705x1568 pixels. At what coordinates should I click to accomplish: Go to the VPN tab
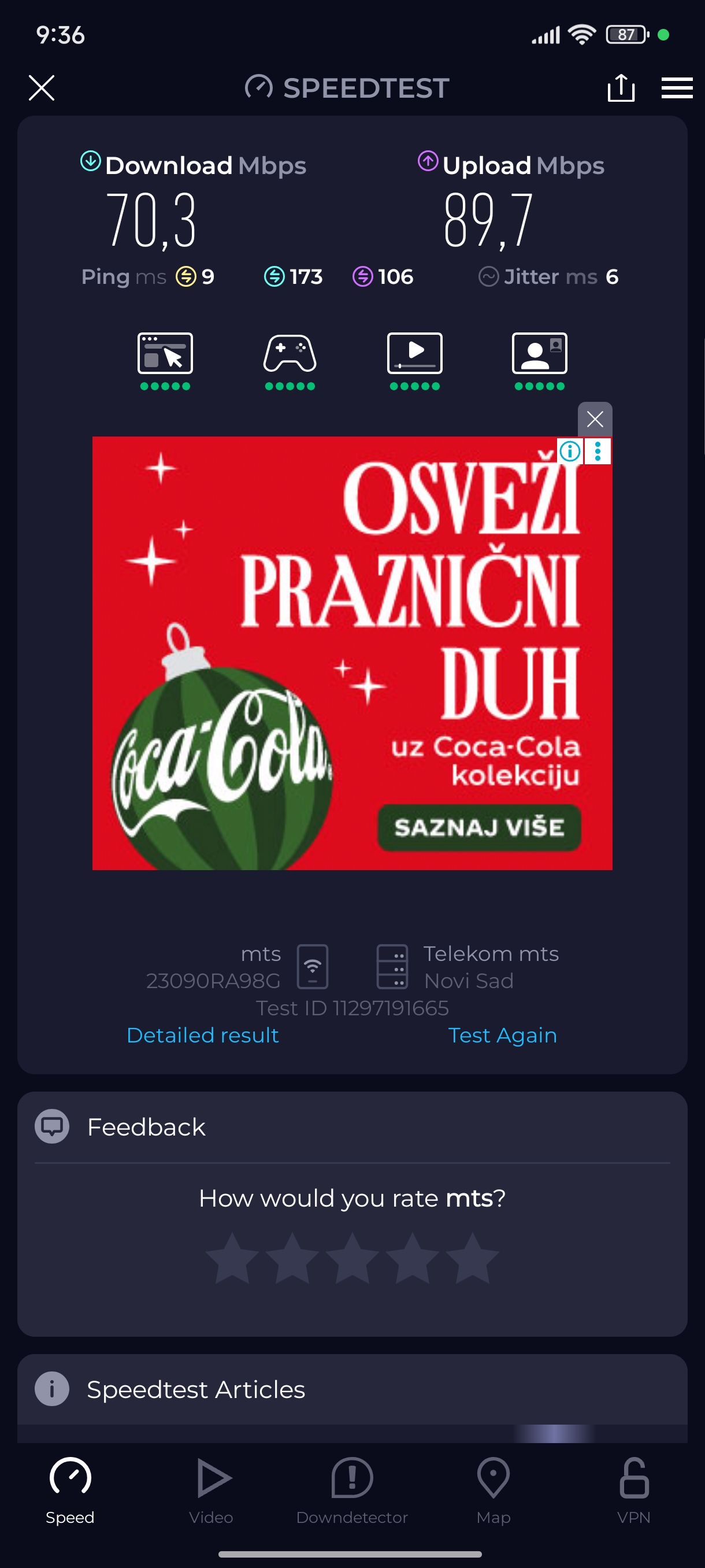(x=634, y=1489)
